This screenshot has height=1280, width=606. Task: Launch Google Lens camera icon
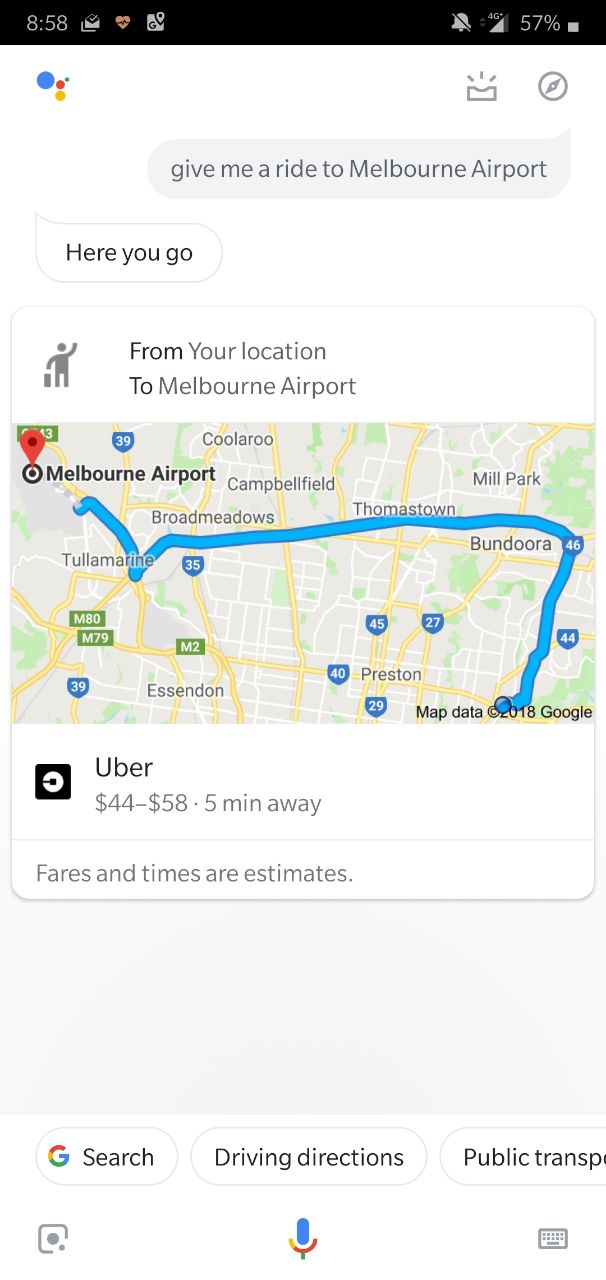click(x=53, y=1239)
